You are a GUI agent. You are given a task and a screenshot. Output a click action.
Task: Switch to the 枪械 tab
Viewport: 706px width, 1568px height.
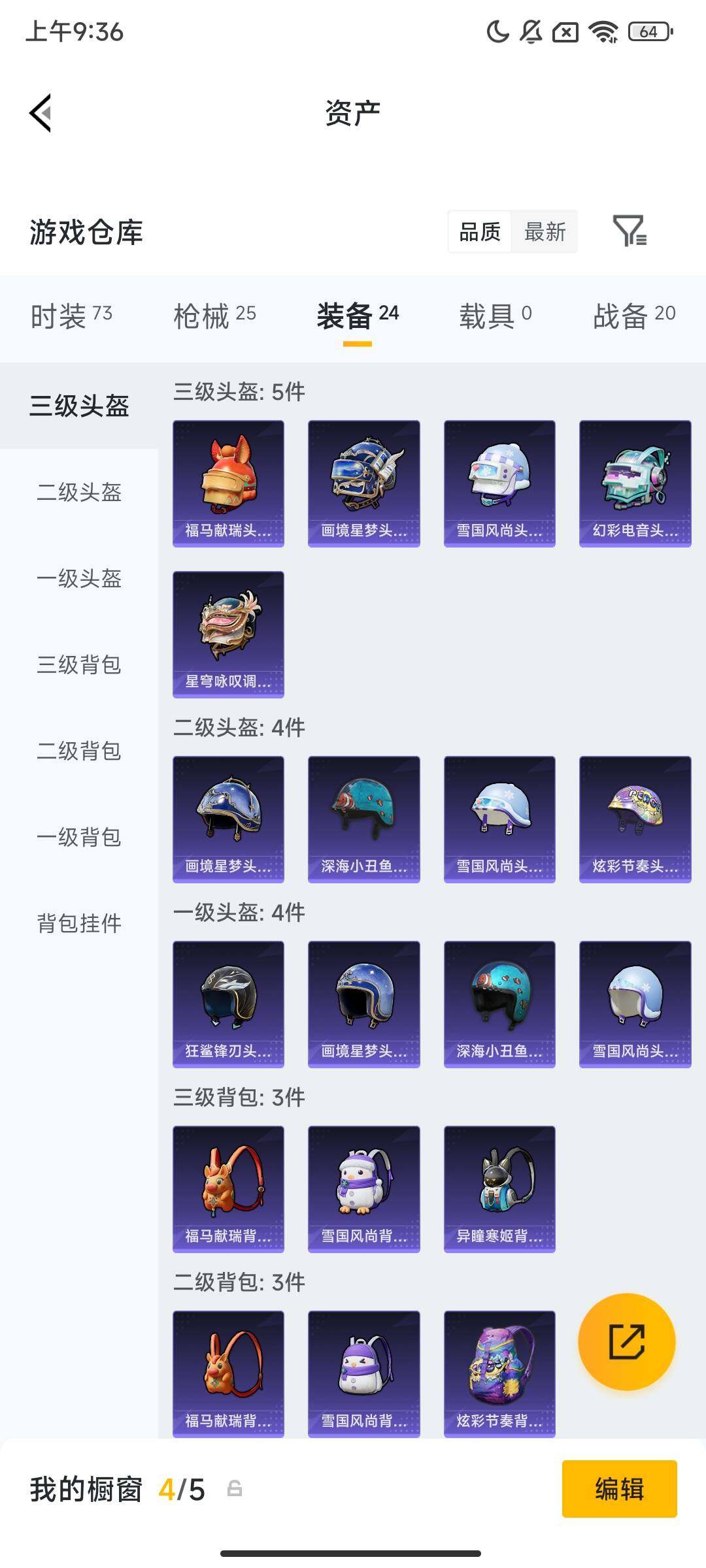click(214, 316)
